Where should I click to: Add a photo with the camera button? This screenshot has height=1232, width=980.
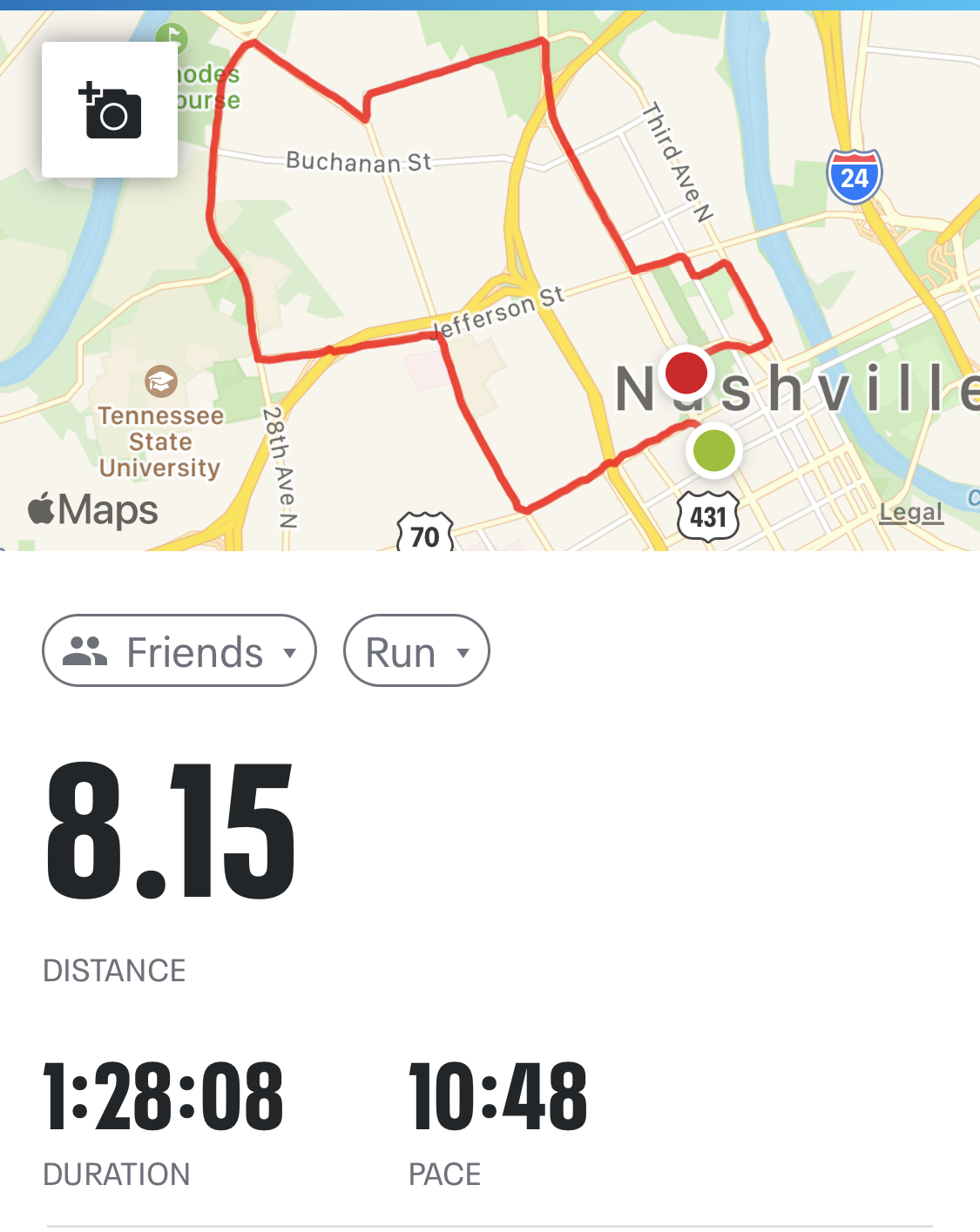coord(110,110)
